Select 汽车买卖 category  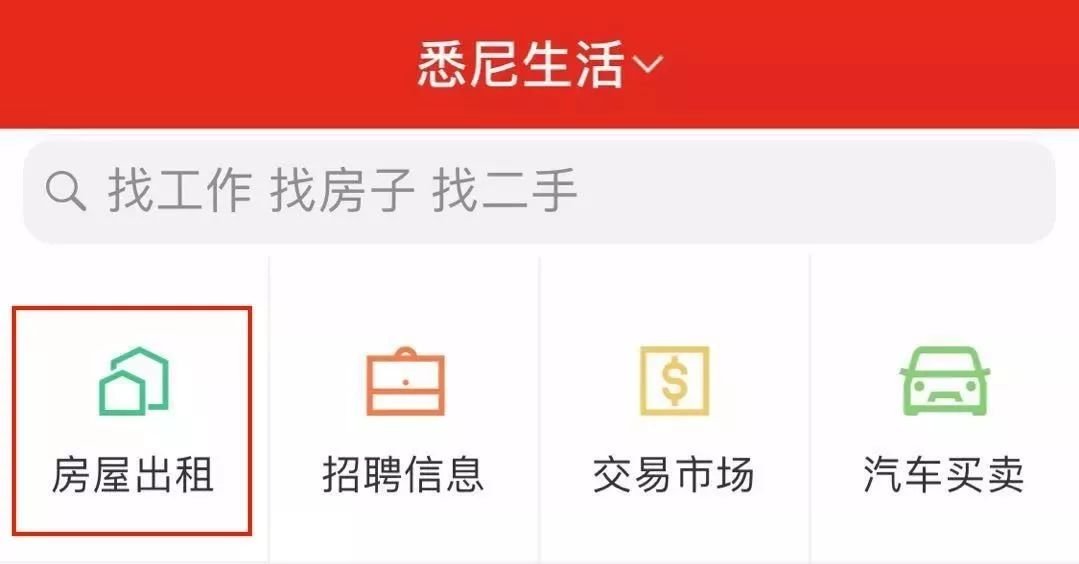point(944,420)
